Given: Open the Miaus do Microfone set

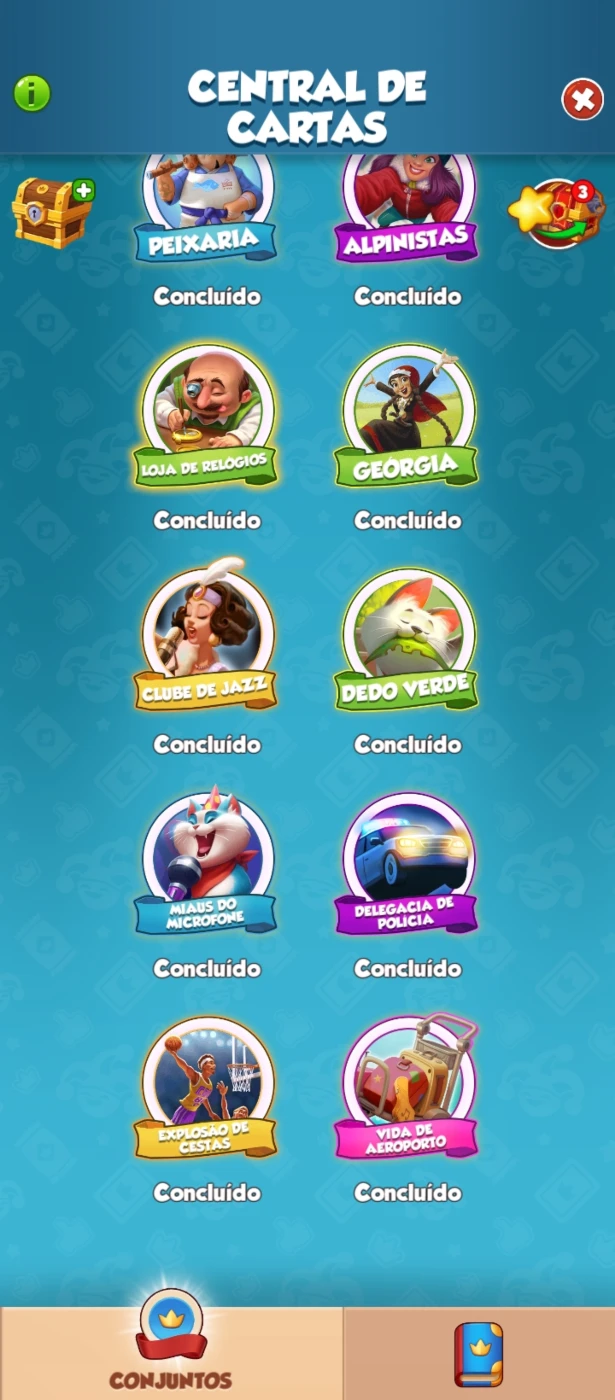Looking at the screenshot, I should [206, 864].
